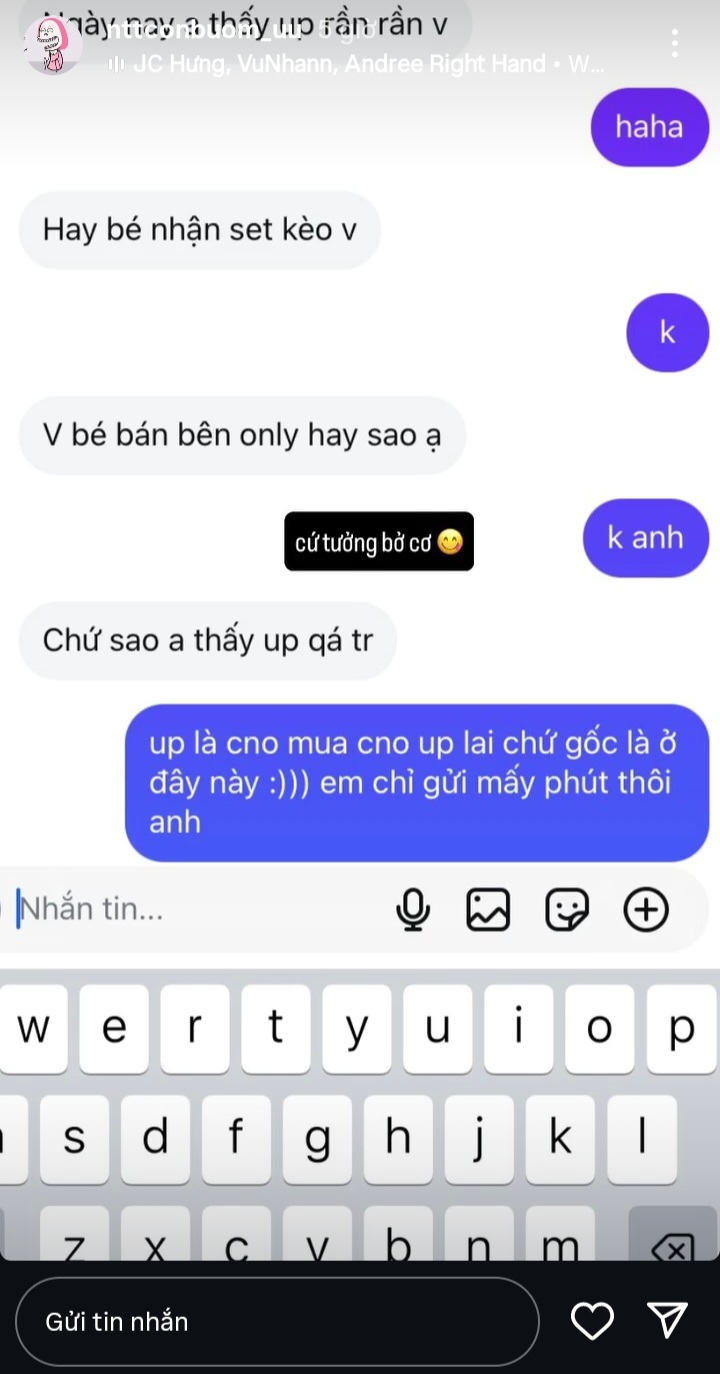720x1374 pixels.
Task: Tap the Gửi tin nhắn reply field
Action: click(x=277, y=1321)
